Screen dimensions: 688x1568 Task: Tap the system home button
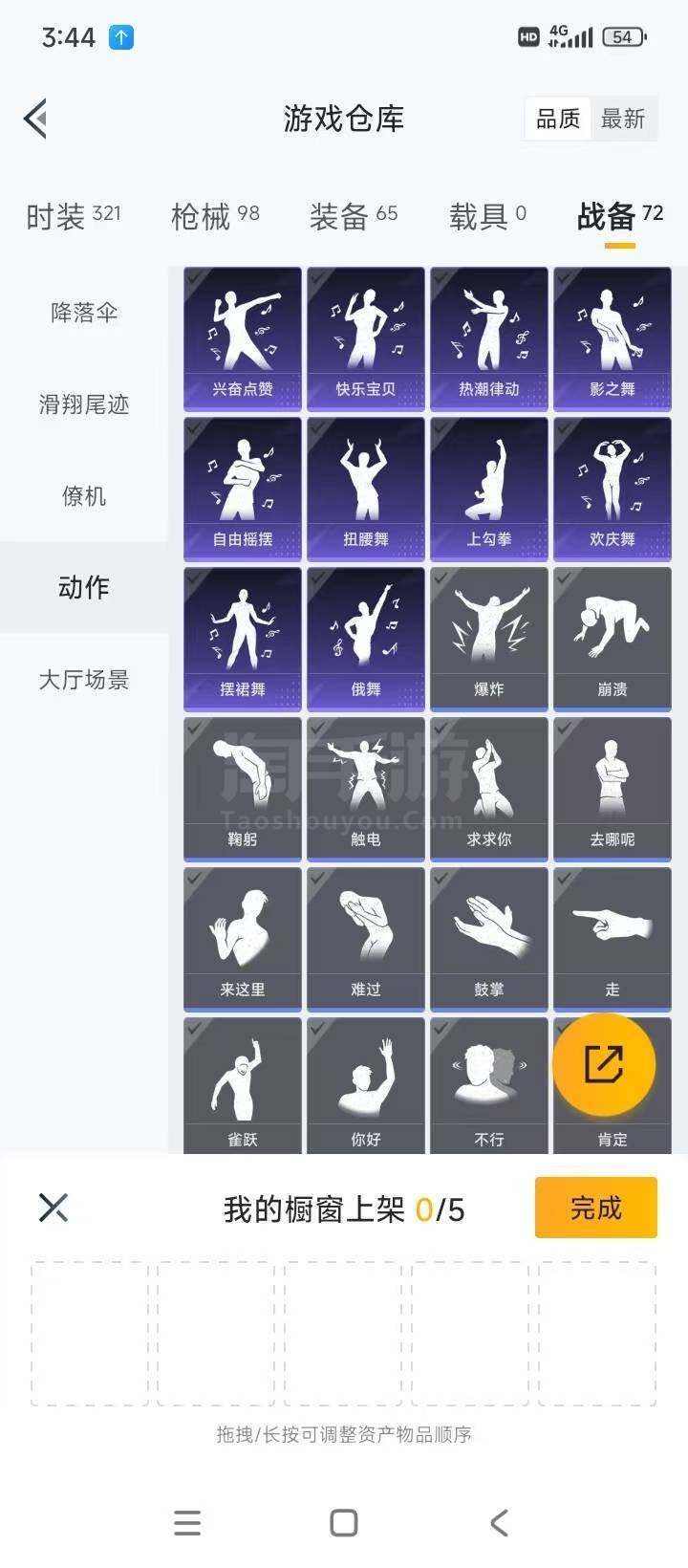344,1523
